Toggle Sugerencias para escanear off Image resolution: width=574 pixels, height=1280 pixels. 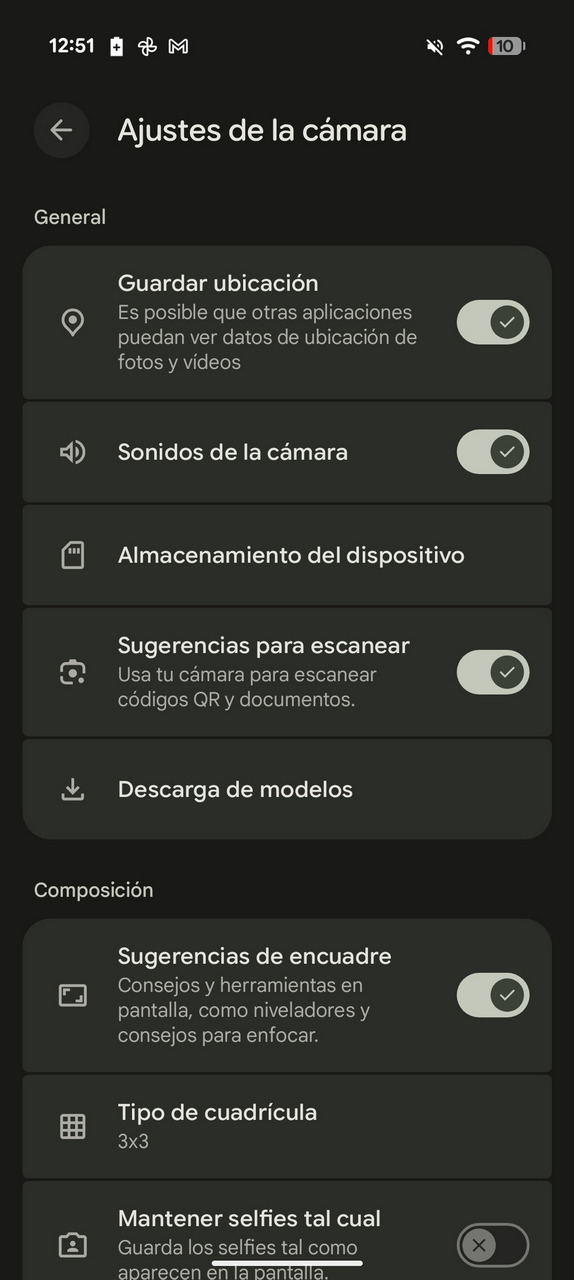(492, 672)
